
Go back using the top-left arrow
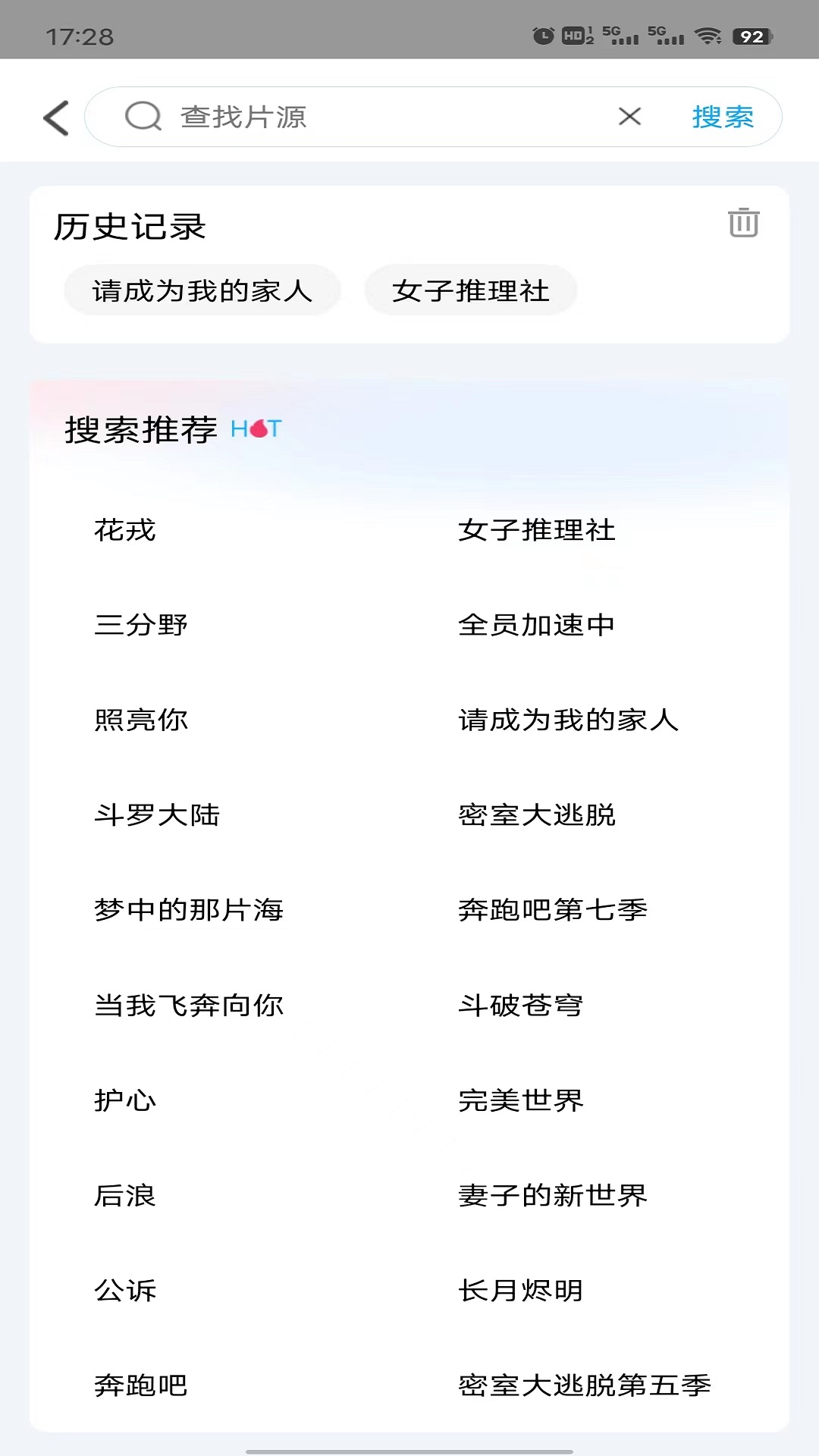(56, 118)
